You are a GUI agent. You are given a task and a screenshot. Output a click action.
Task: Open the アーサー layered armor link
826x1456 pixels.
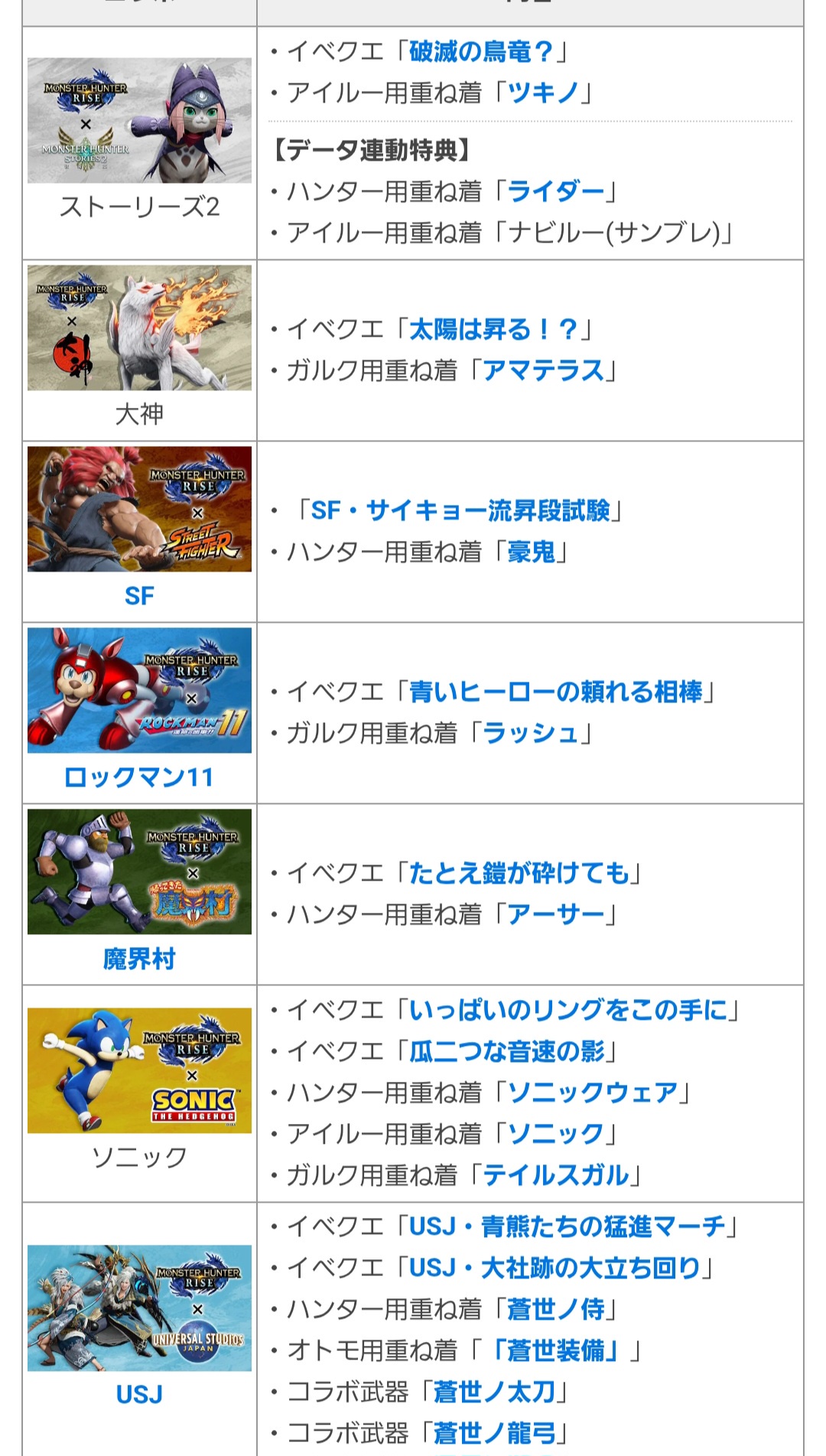click(556, 914)
